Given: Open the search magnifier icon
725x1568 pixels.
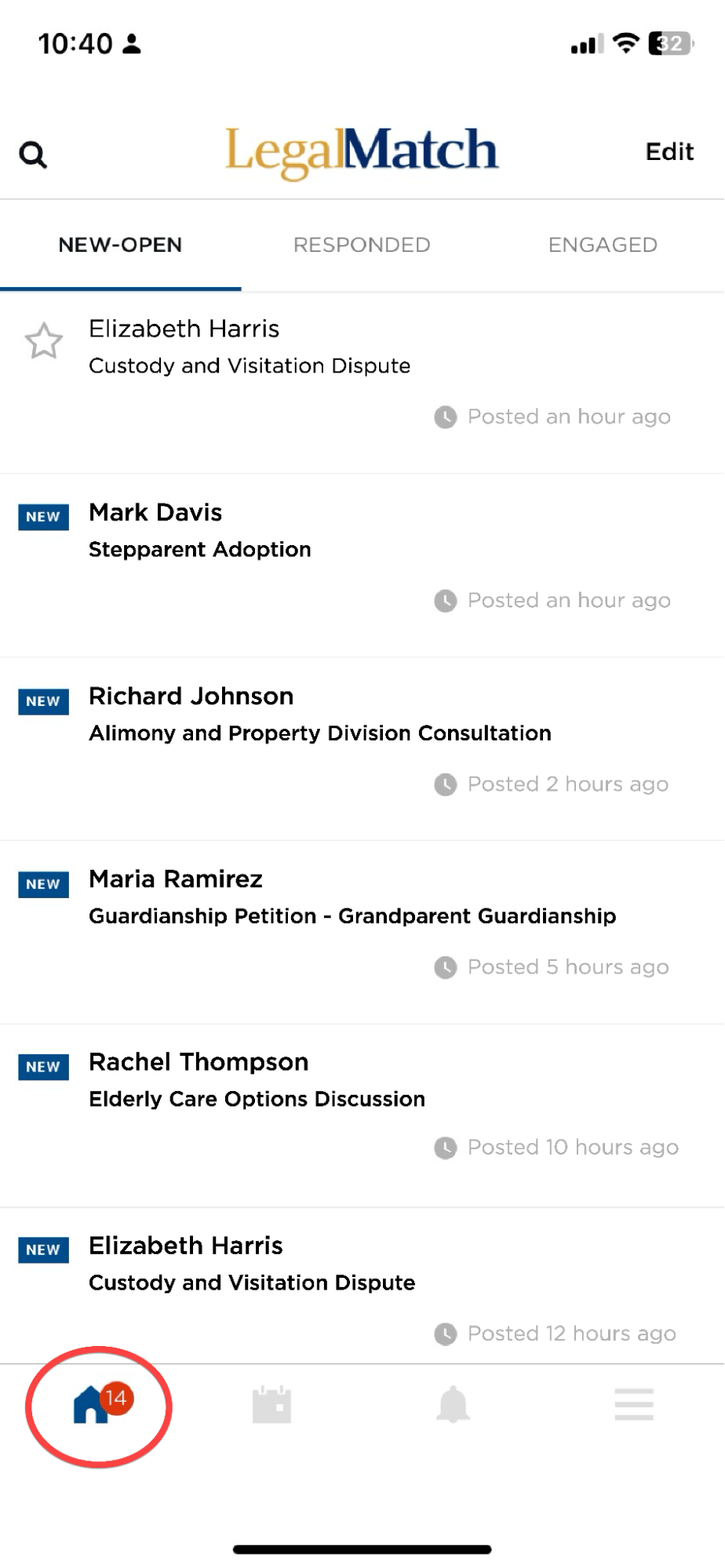Looking at the screenshot, I should 33,155.
